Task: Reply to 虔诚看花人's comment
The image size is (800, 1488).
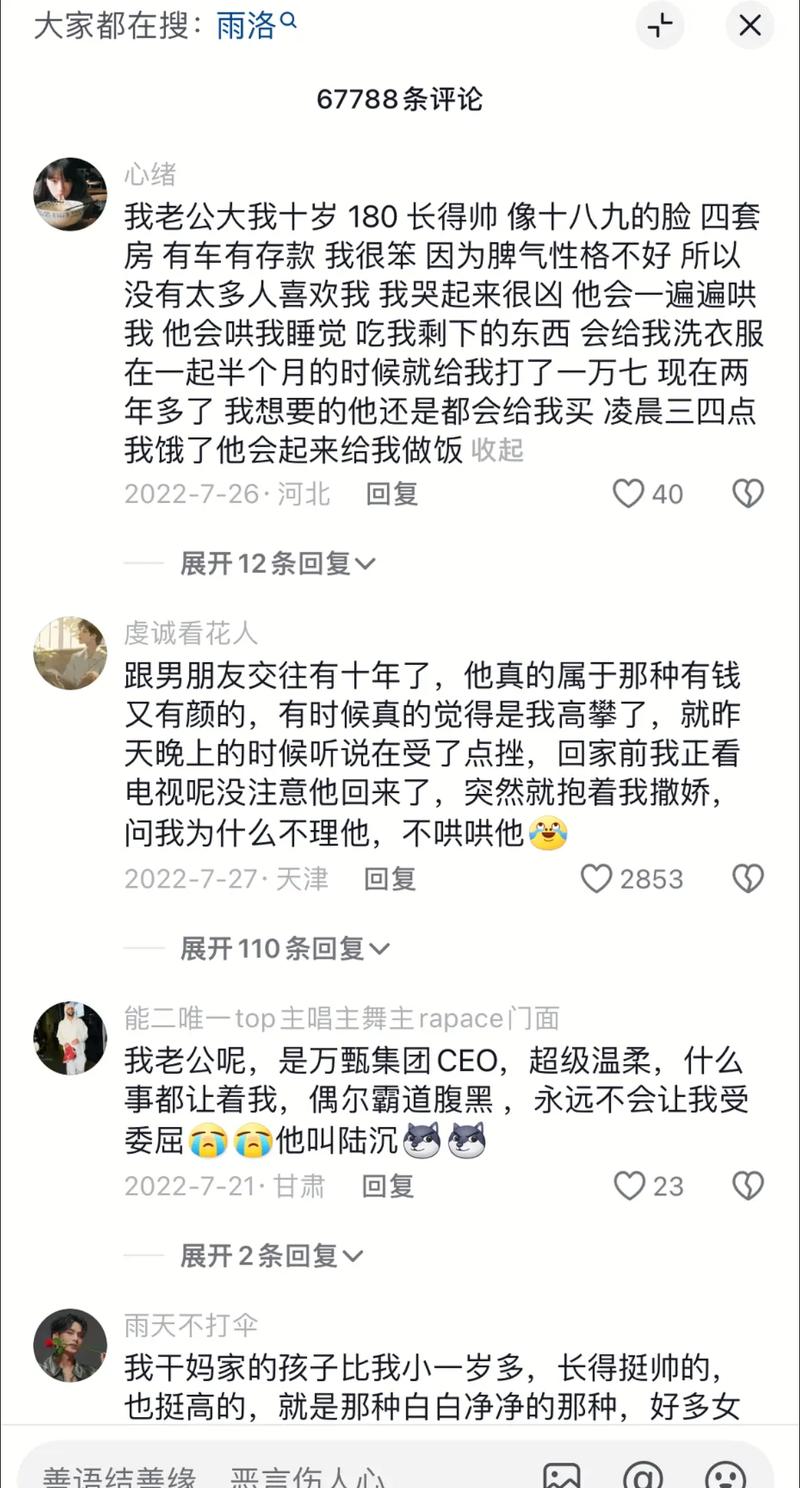Action: click(x=389, y=878)
